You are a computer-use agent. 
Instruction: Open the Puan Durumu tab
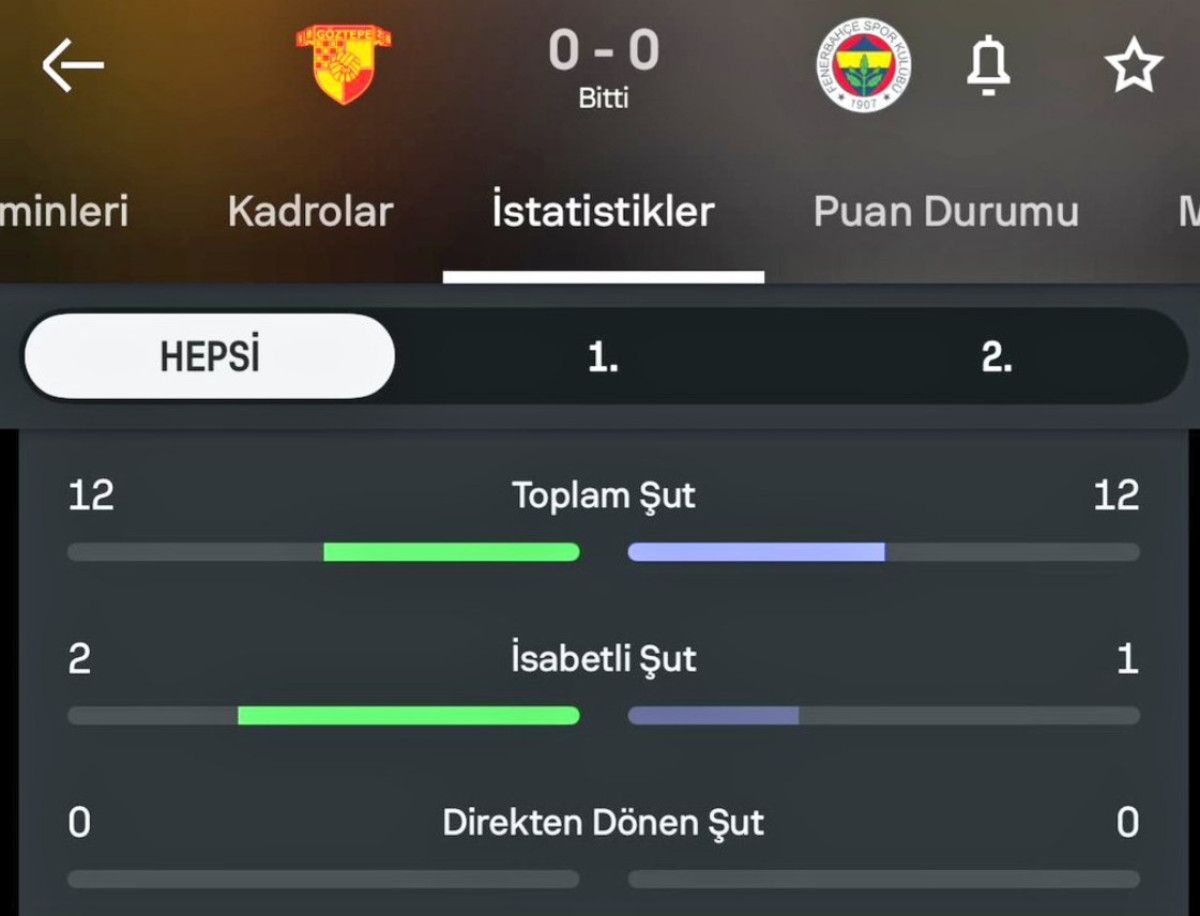[x=945, y=212]
